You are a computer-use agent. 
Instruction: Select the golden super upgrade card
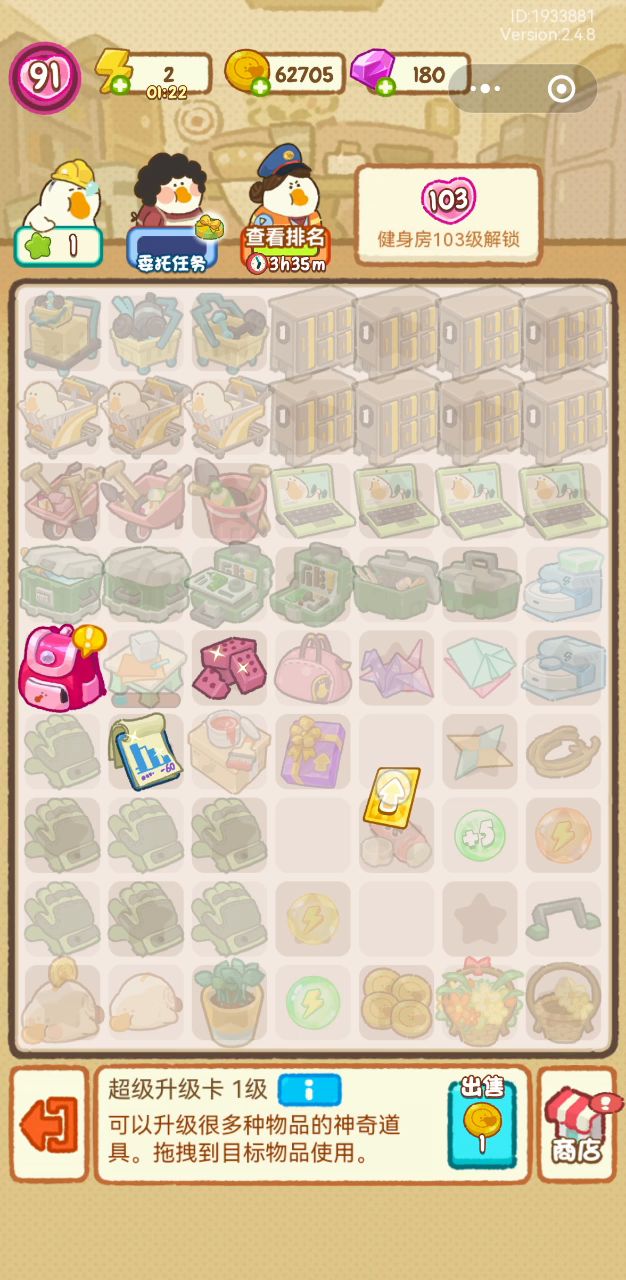(x=391, y=796)
